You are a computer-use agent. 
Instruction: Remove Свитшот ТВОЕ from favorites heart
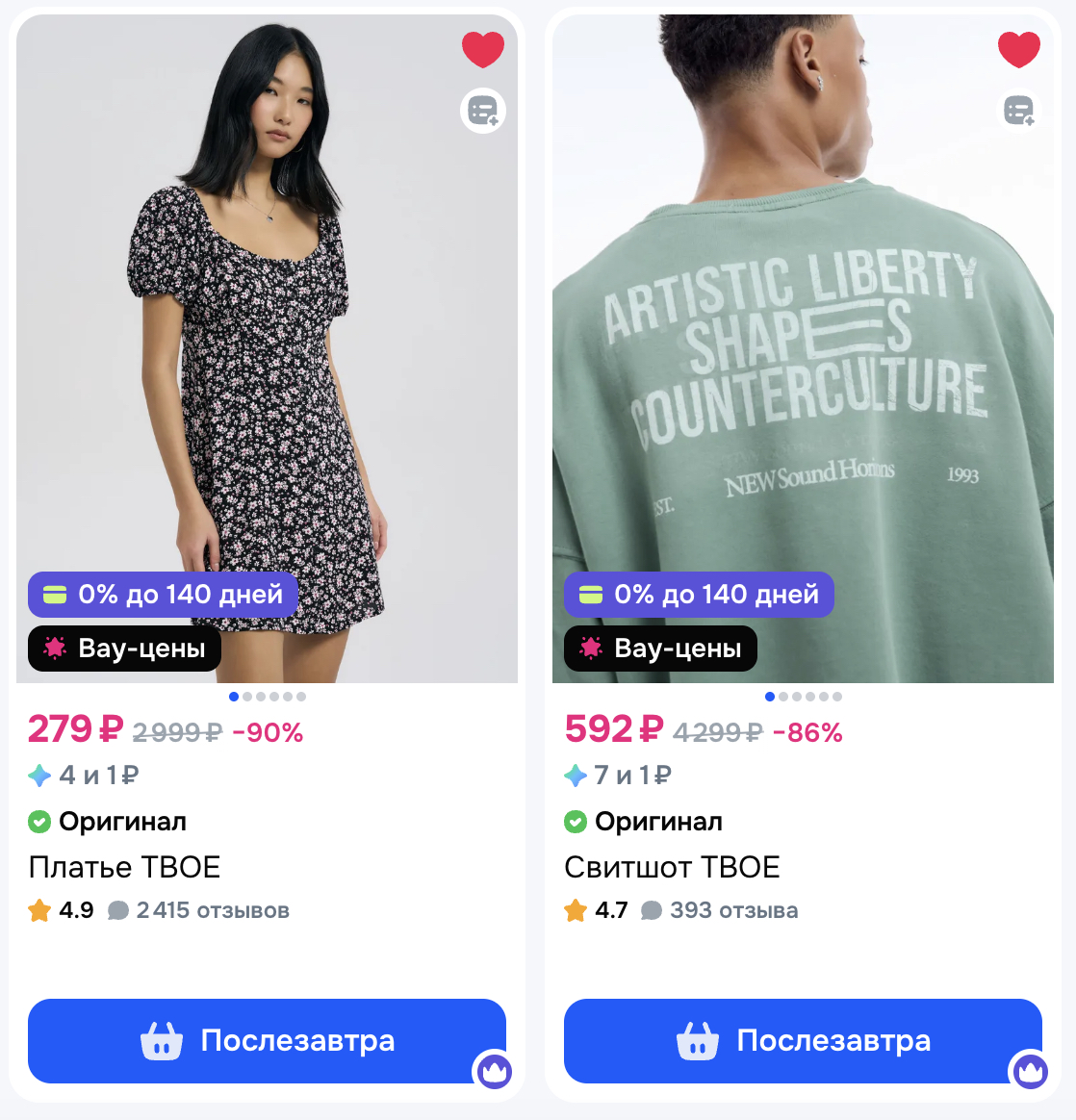click(x=1018, y=49)
